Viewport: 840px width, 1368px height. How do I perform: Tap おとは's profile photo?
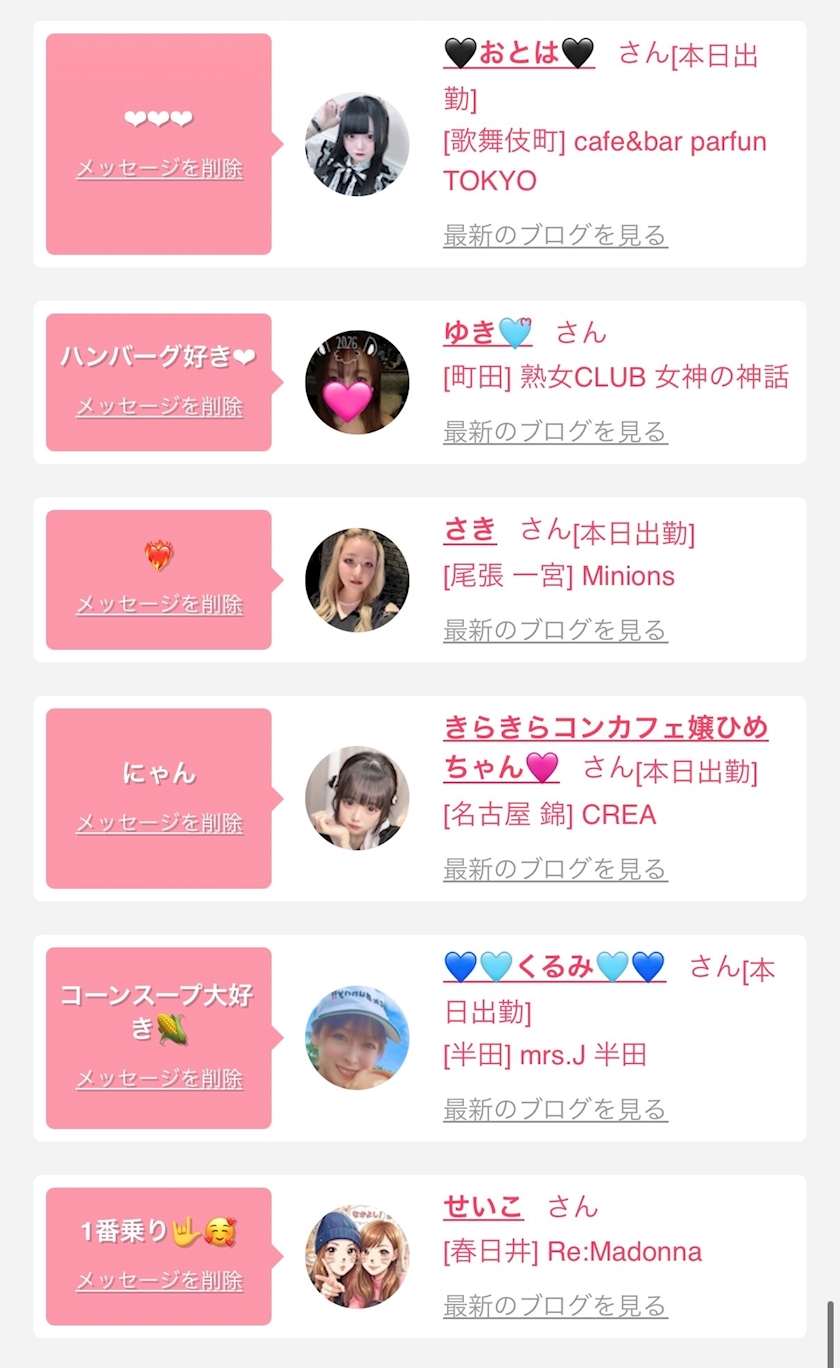pos(357,144)
